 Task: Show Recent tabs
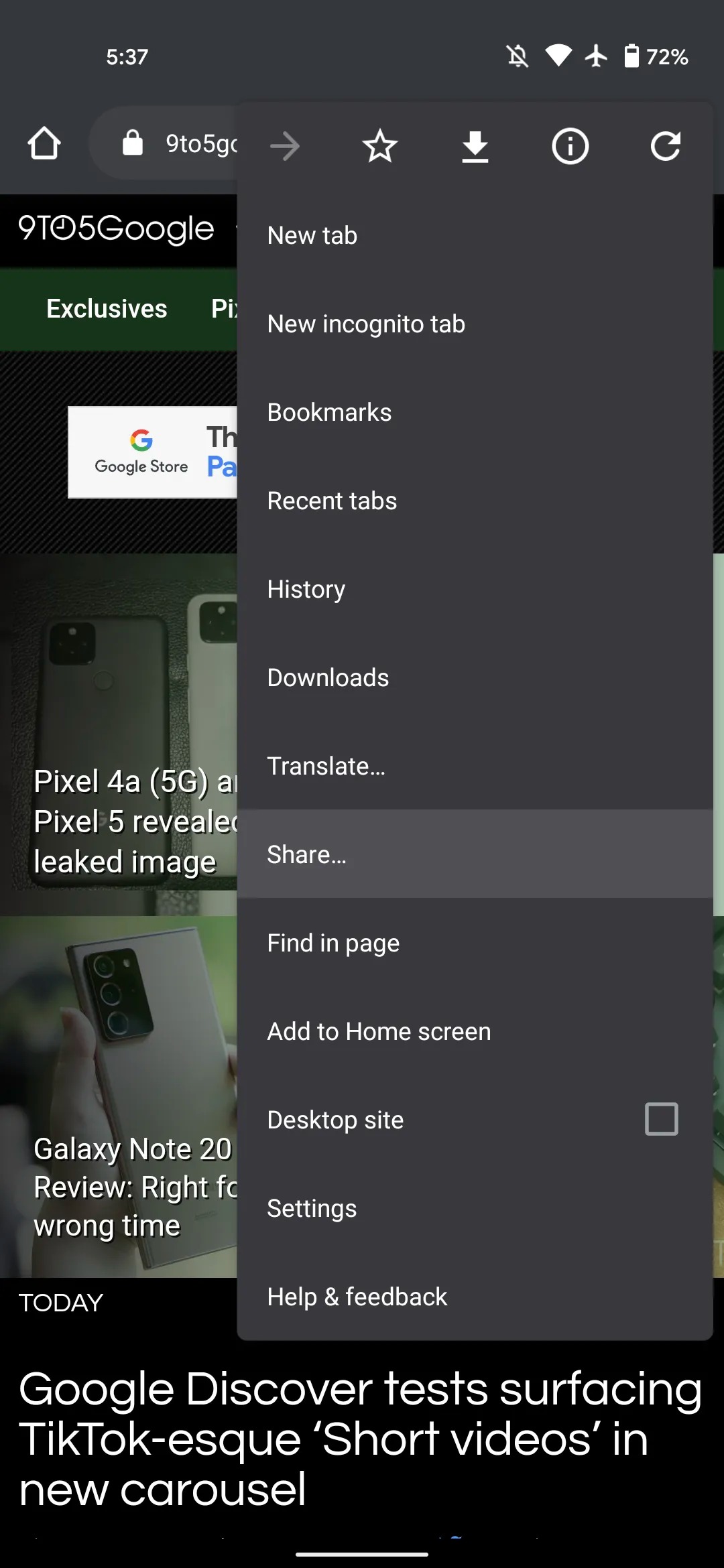pyautogui.click(x=475, y=501)
